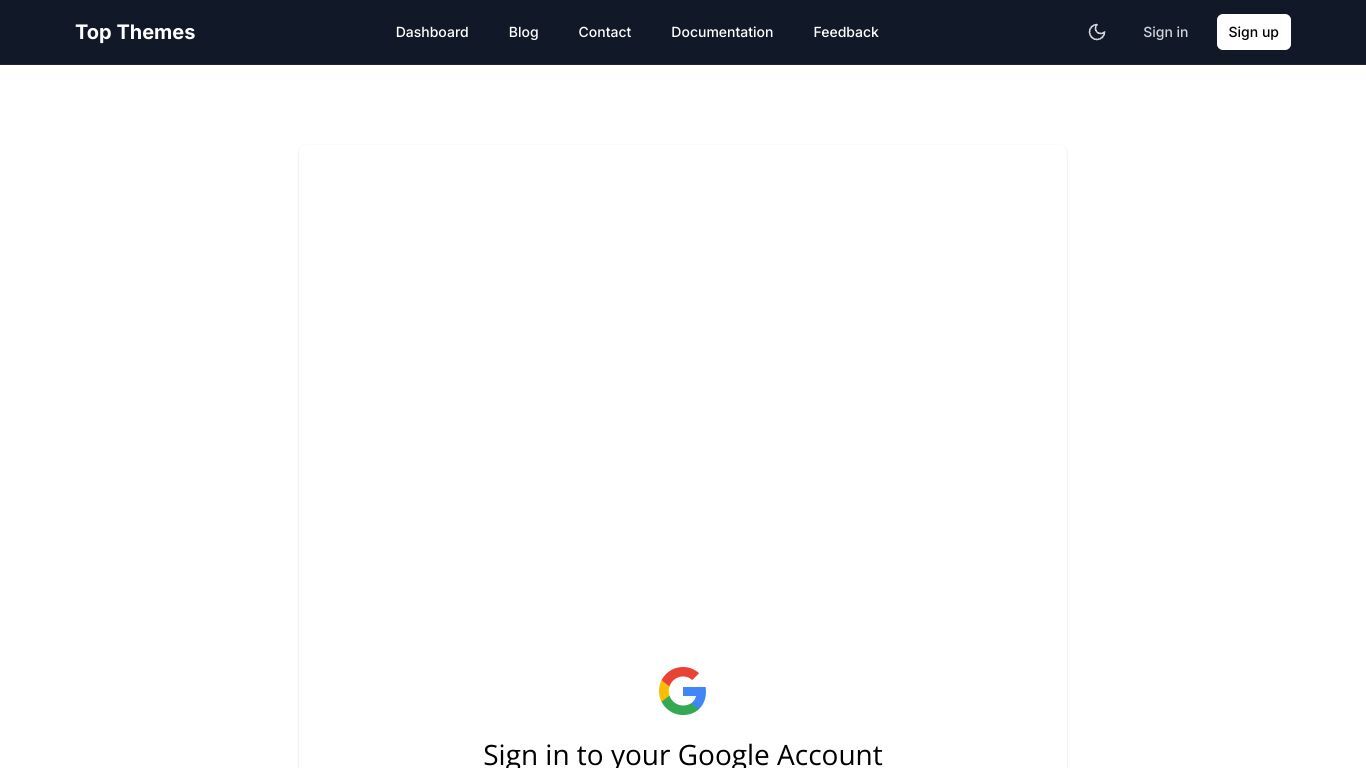
Task: Select the Sign up button
Action: [1253, 32]
